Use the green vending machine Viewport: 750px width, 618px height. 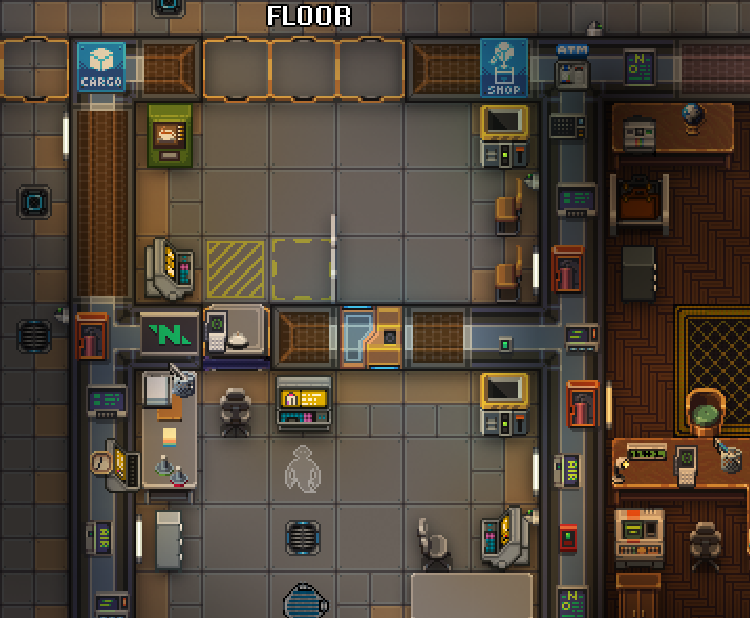(x=170, y=135)
